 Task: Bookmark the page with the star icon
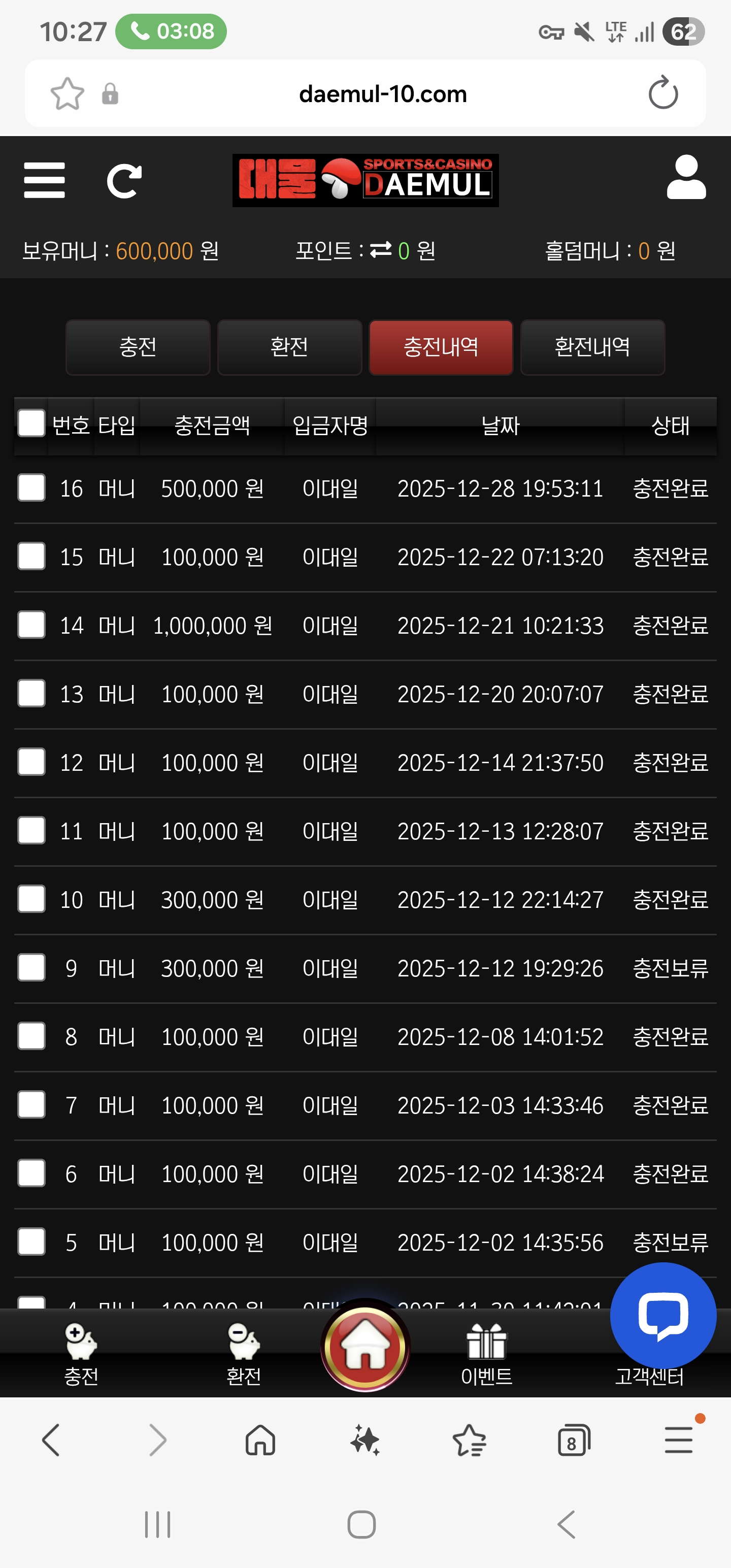point(67,94)
